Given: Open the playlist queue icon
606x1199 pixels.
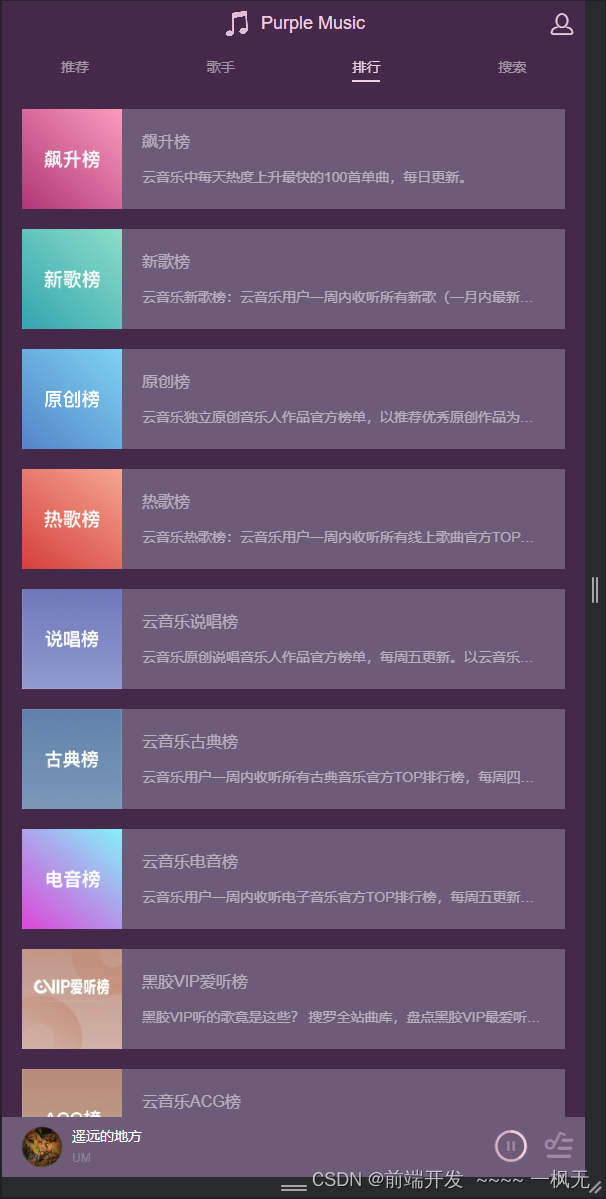Looking at the screenshot, I should pyautogui.click(x=558, y=1145).
